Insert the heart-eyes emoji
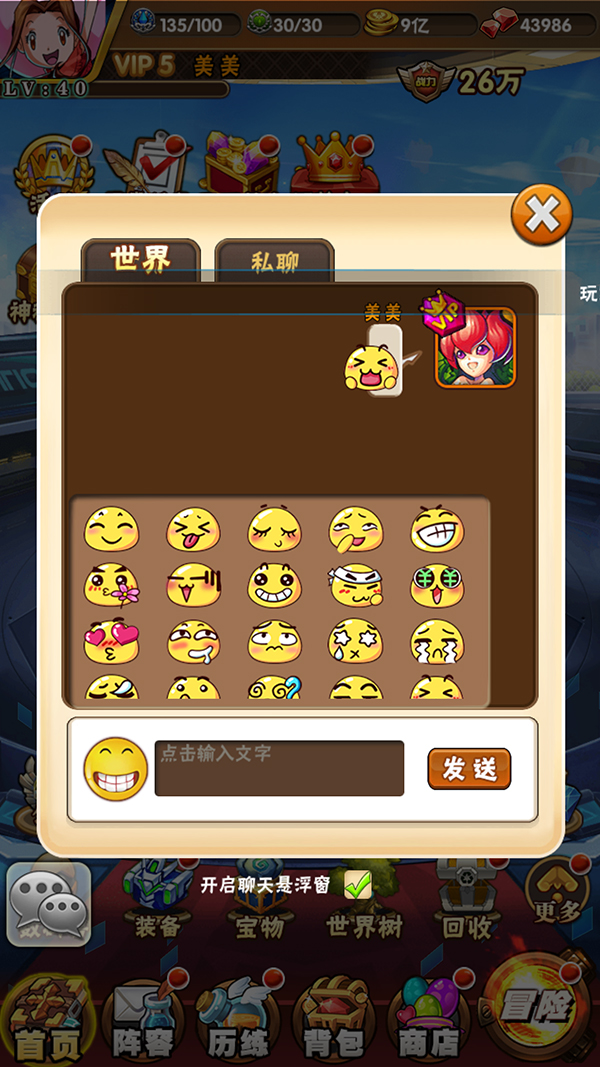The image size is (600, 1067). tap(112, 643)
